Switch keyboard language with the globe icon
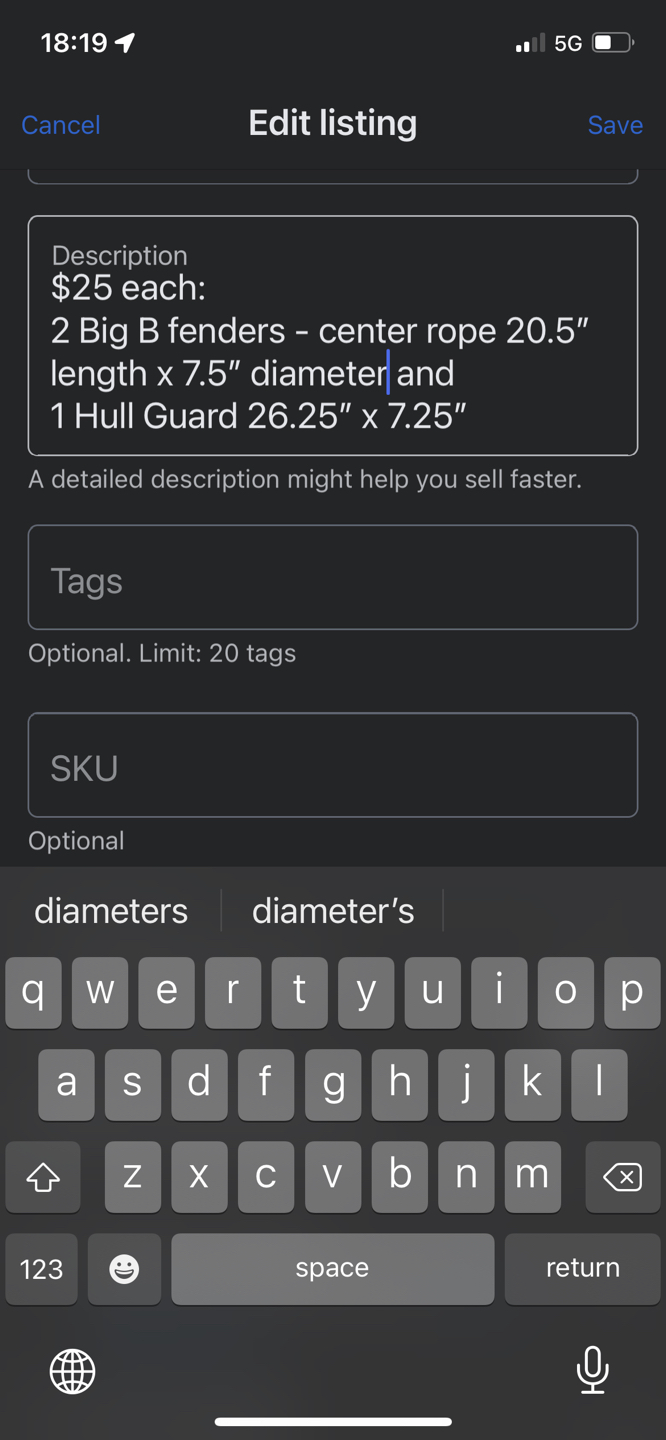Image resolution: width=666 pixels, height=1440 pixels. [73, 1370]
